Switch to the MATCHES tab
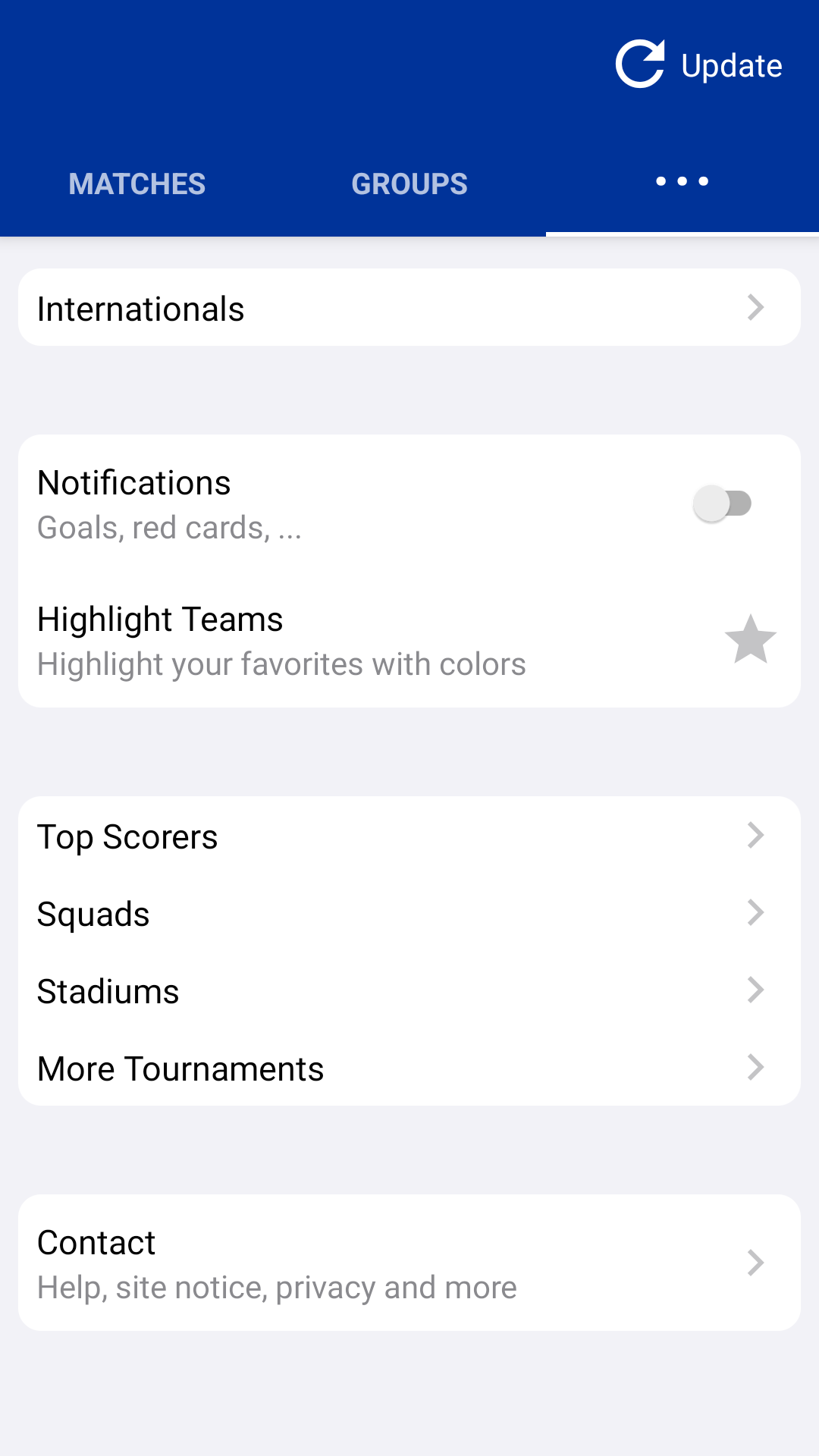Image resolution: width=819 pixels, height=1456 pixels. (136, 184)
